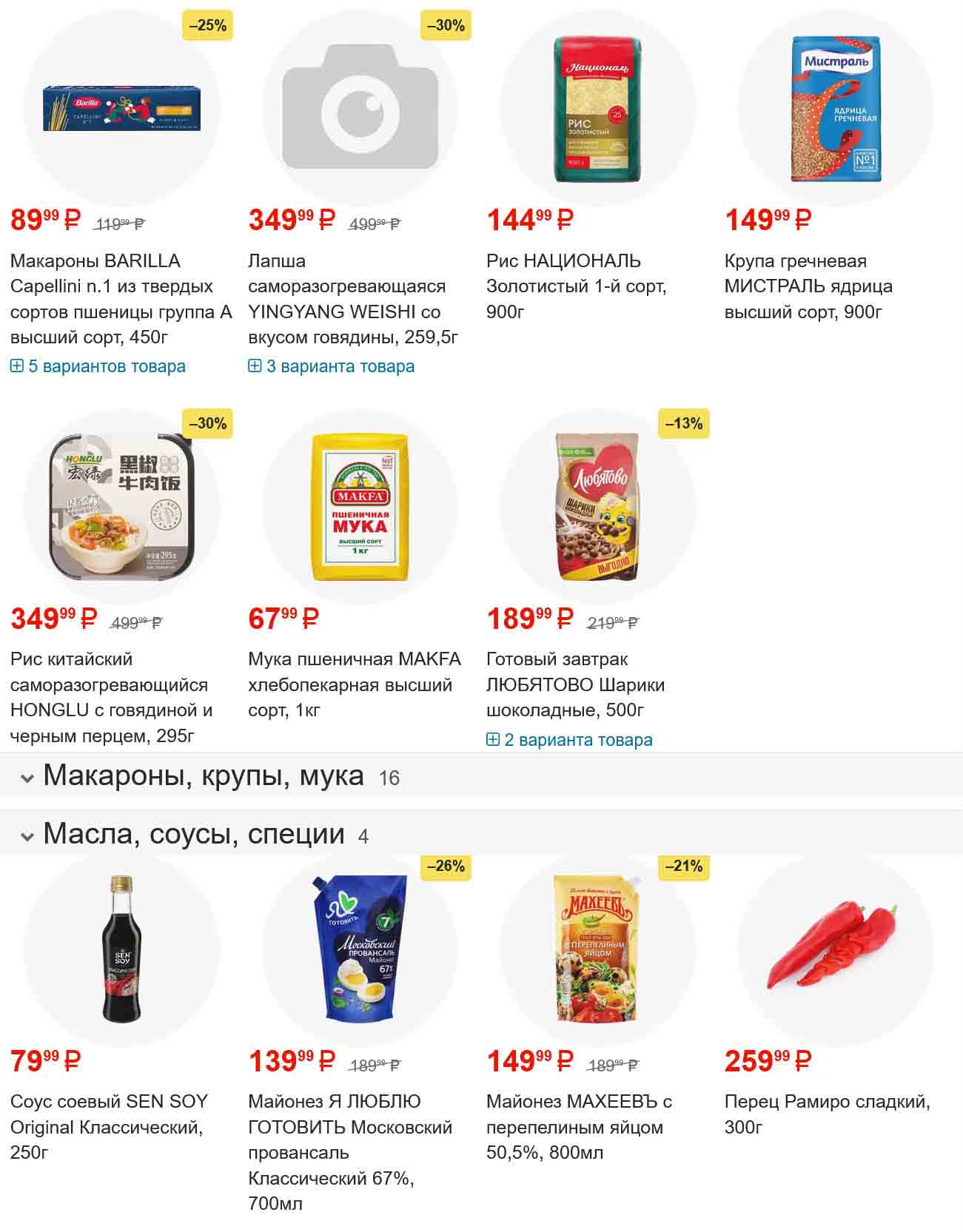963x1232 pixels.
Task: Collapse the Макароны, крупы, мука section
Action: click(203, 776)
